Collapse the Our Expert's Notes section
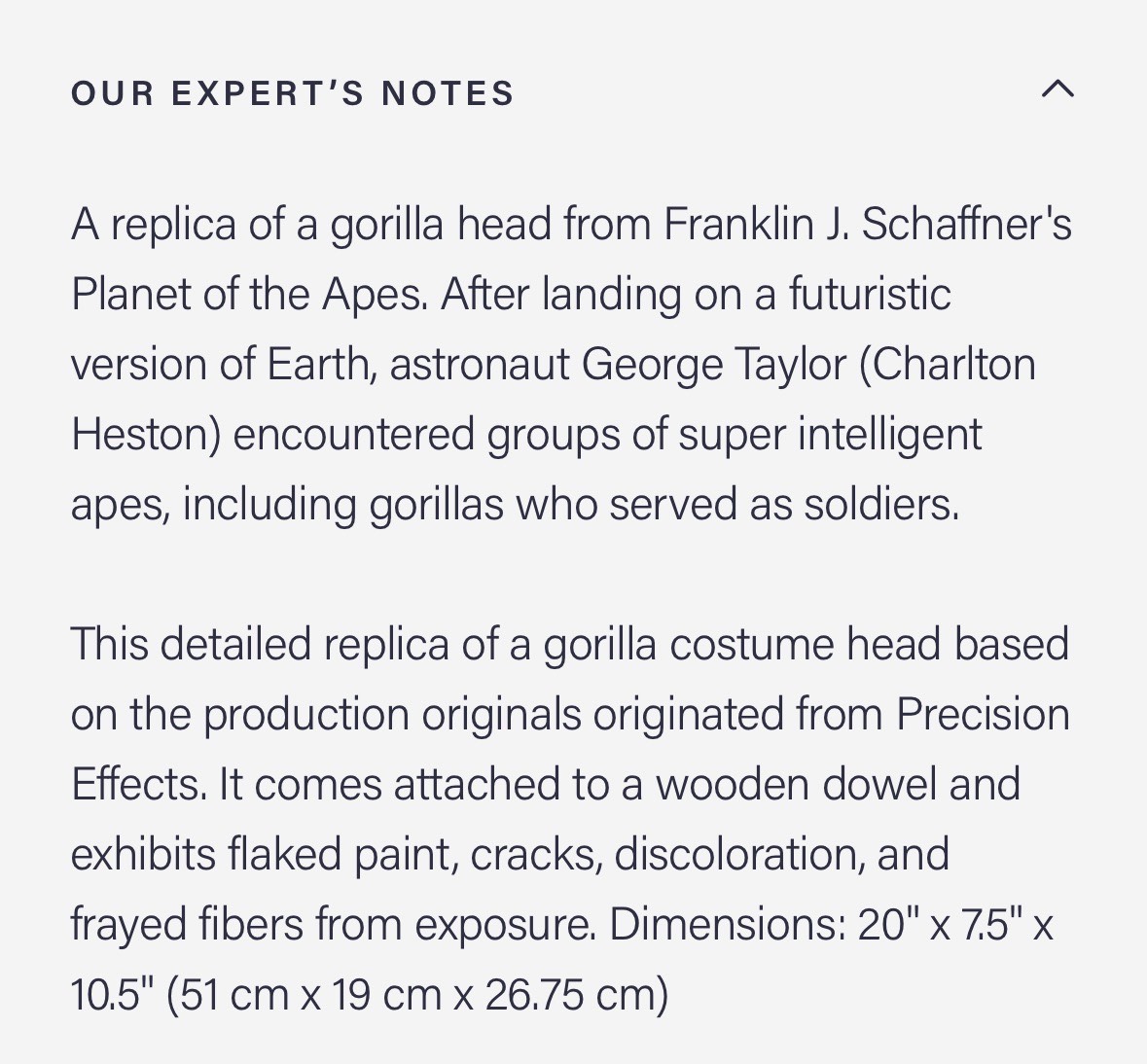Screen dimensions: 1147x1064 click(1057, 90)
